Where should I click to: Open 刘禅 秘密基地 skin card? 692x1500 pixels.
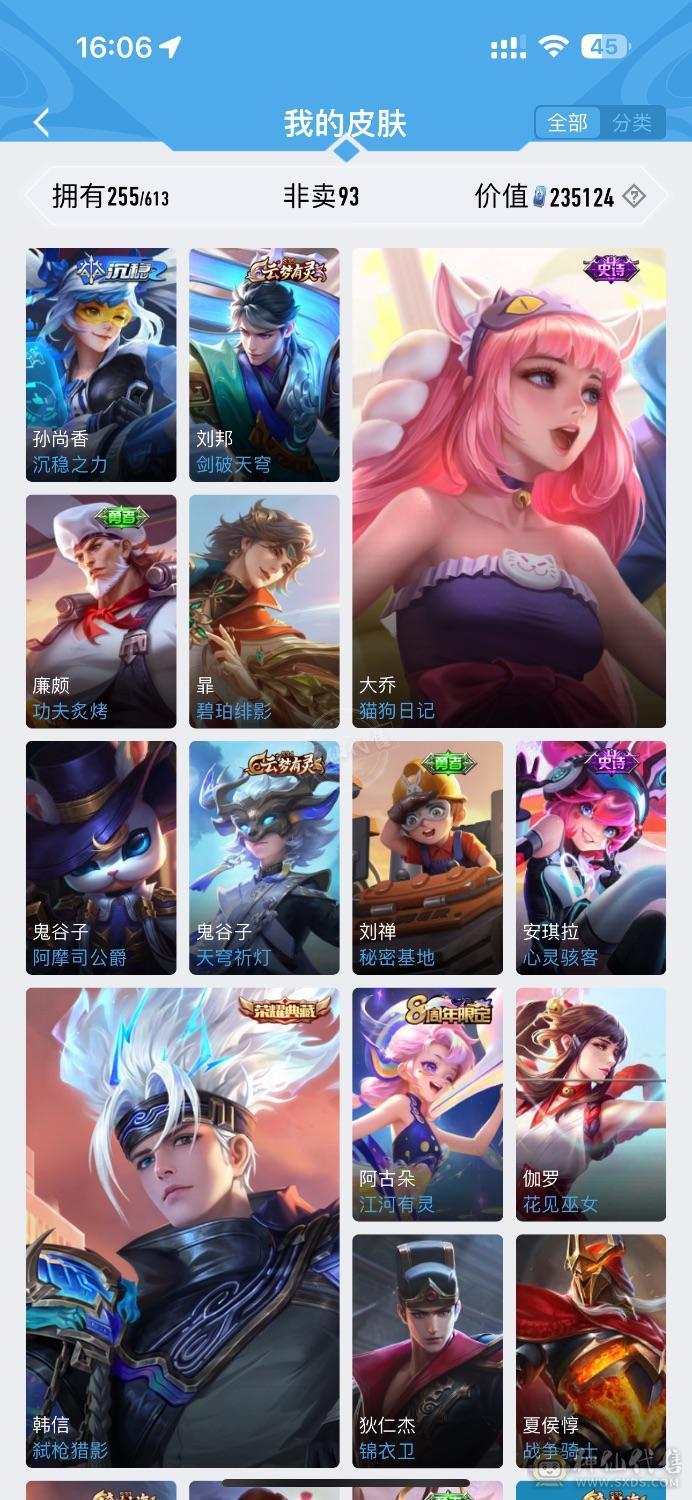(427, 857)
